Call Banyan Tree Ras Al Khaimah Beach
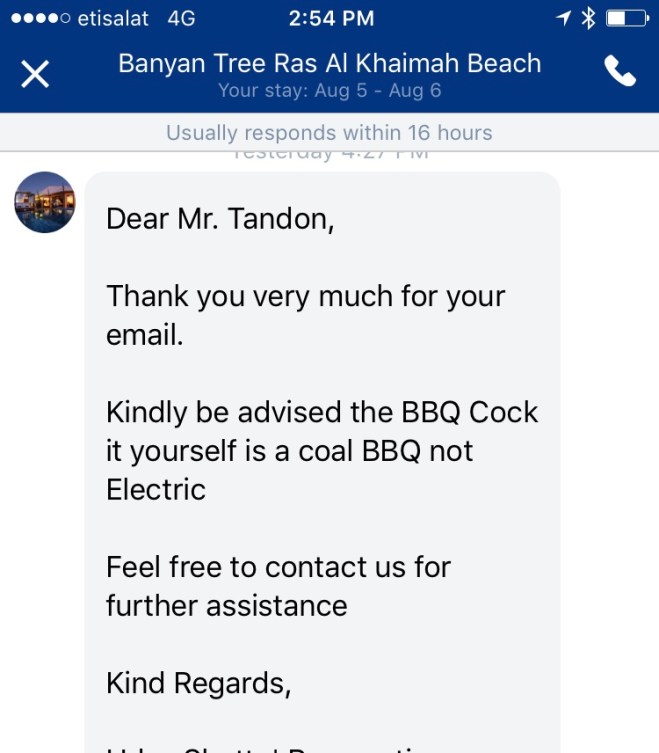 coord(620,71)
